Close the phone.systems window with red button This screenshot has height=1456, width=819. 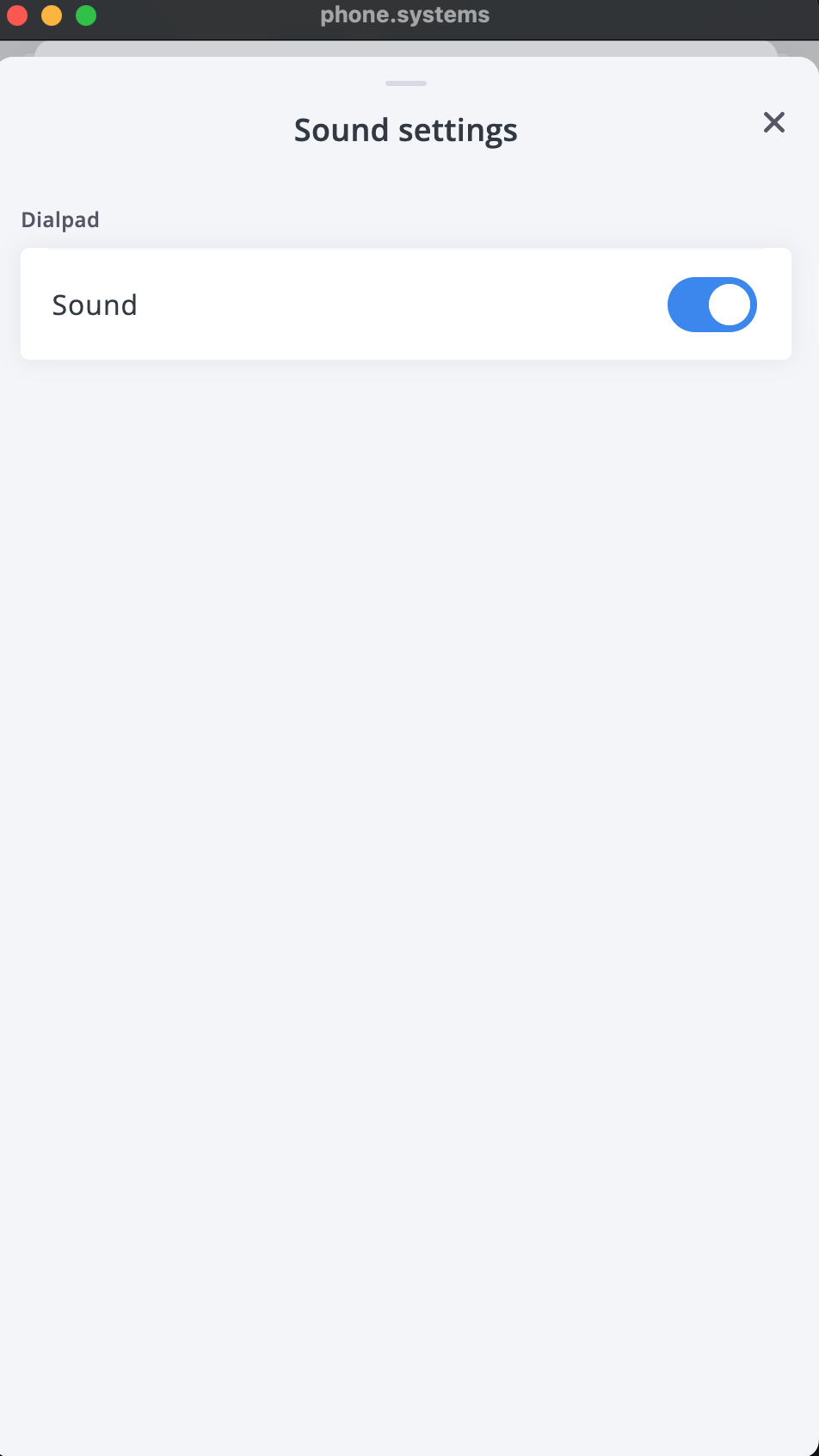tap(17, 15)
